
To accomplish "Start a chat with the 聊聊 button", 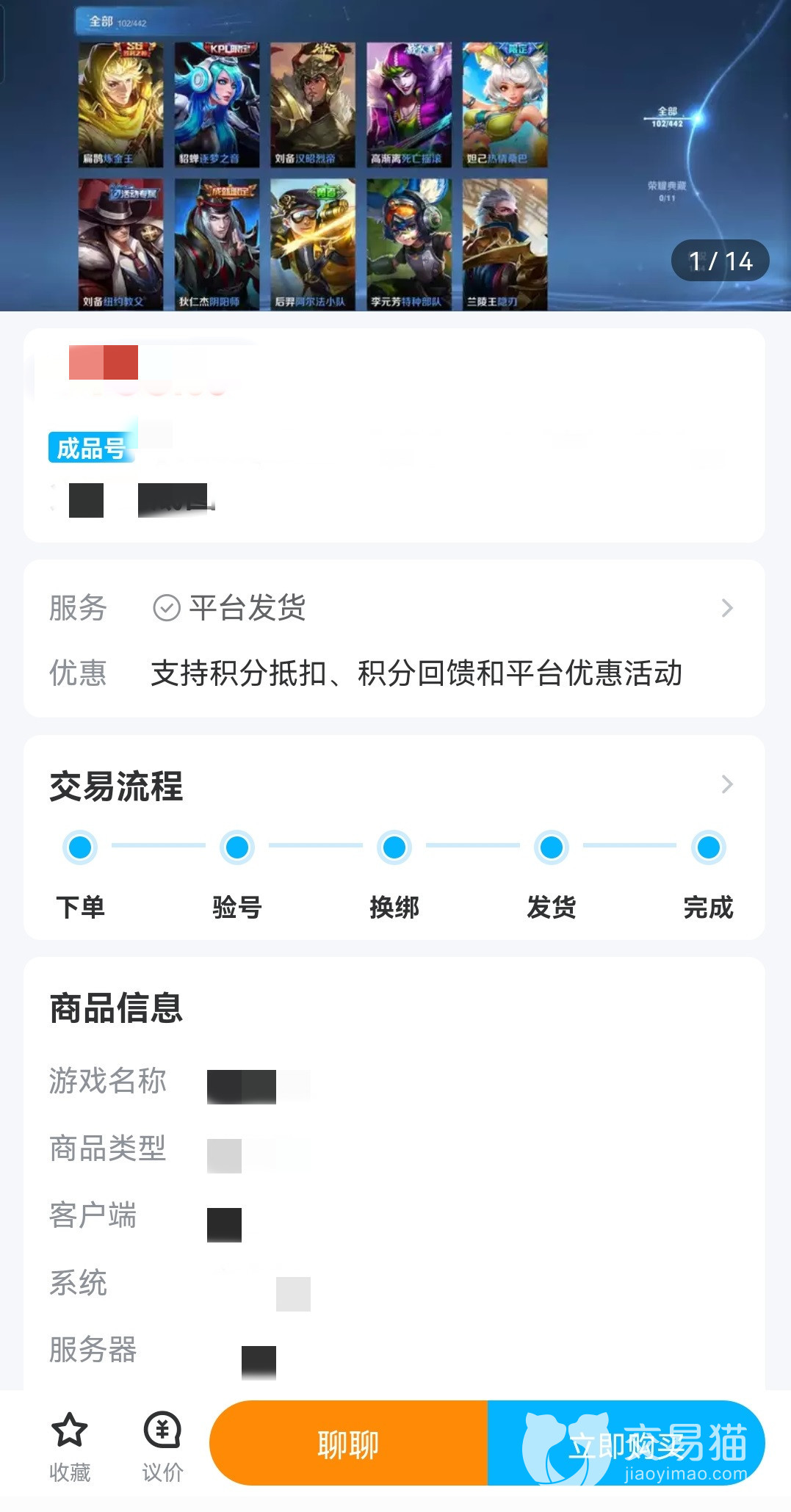I will tap(348, 1444).
